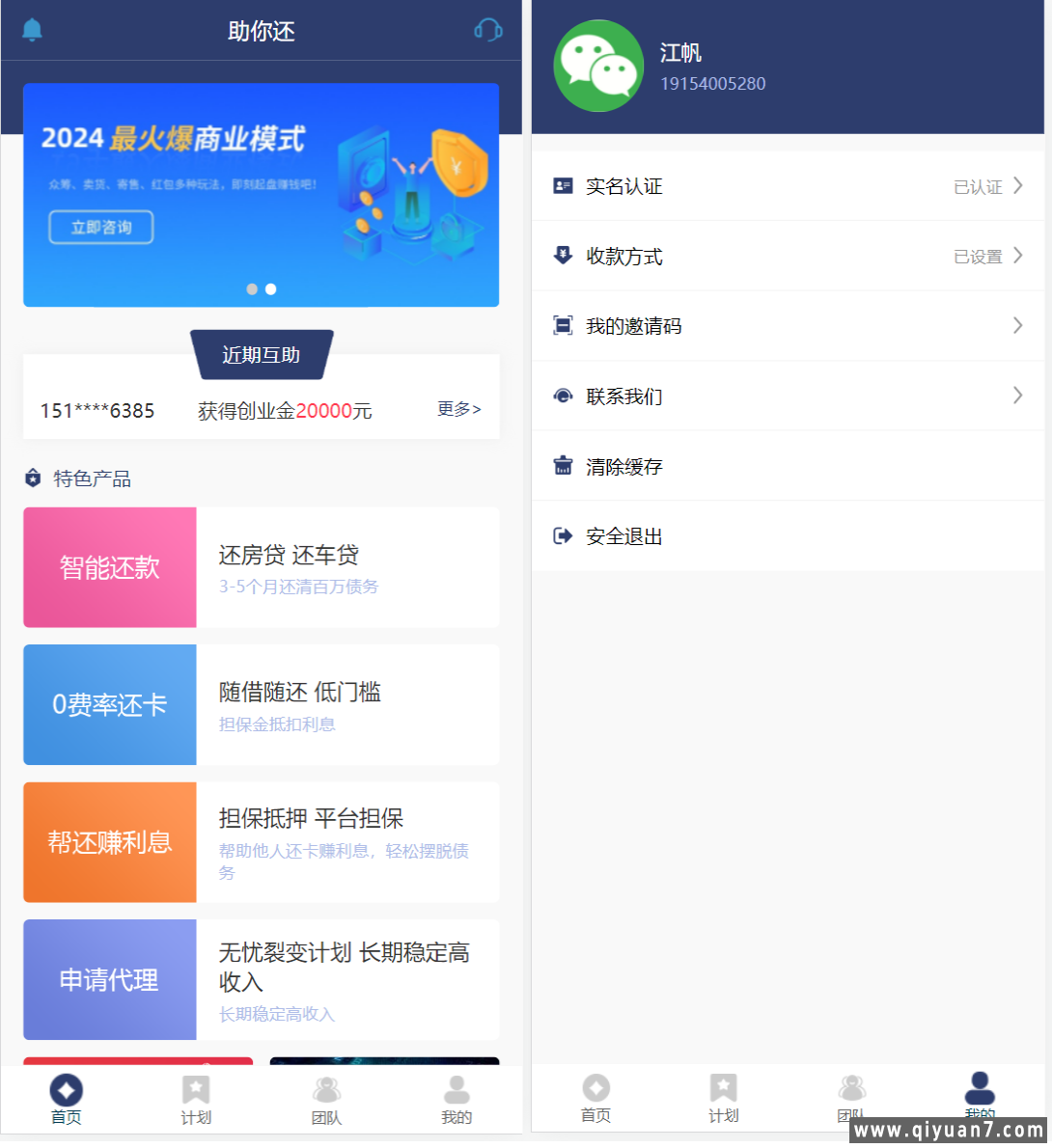Log out via 安全退出

coord(788,536)
